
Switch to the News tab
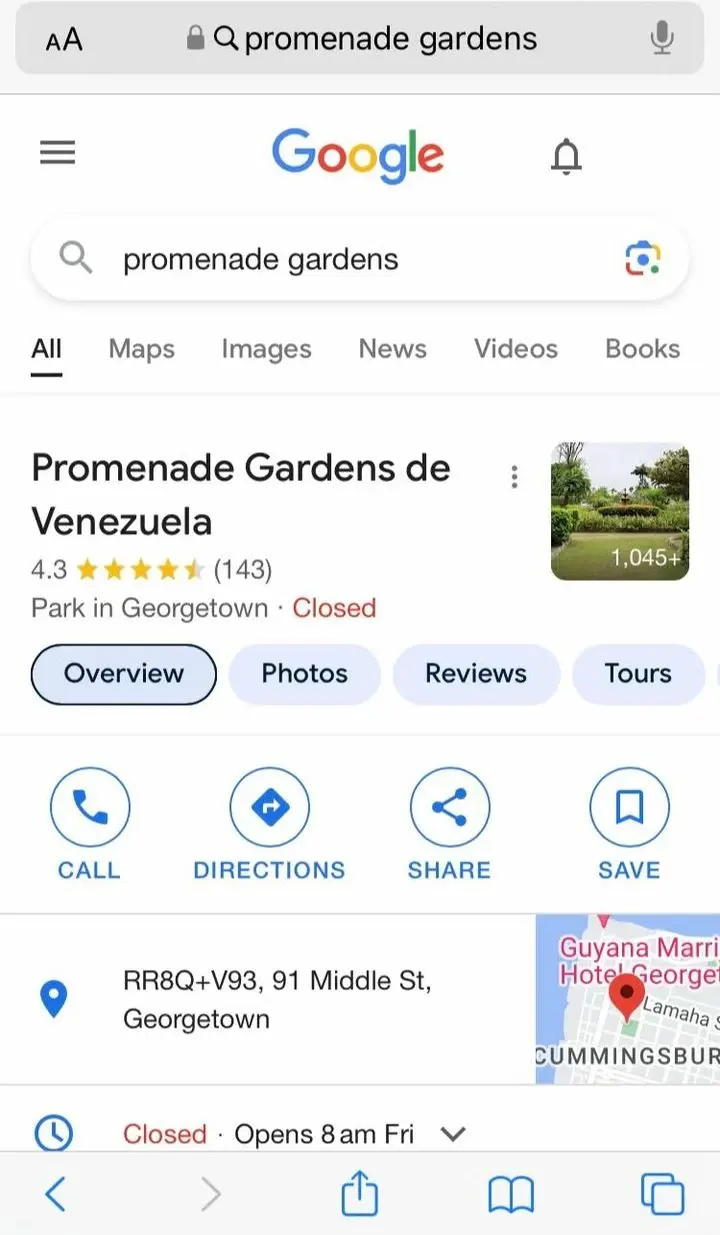[392, 349]
